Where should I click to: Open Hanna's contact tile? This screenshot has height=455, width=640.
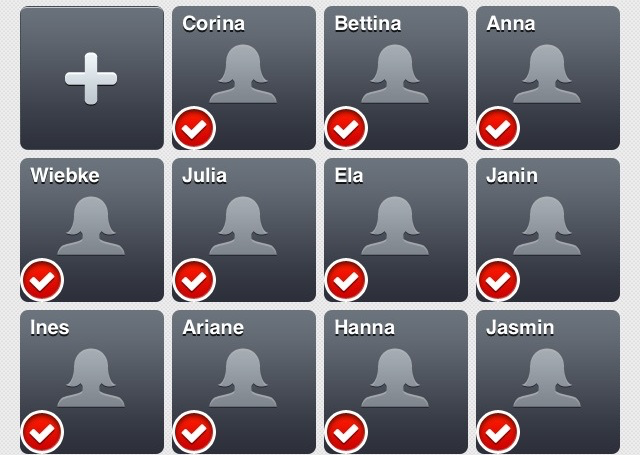[395, 382]
